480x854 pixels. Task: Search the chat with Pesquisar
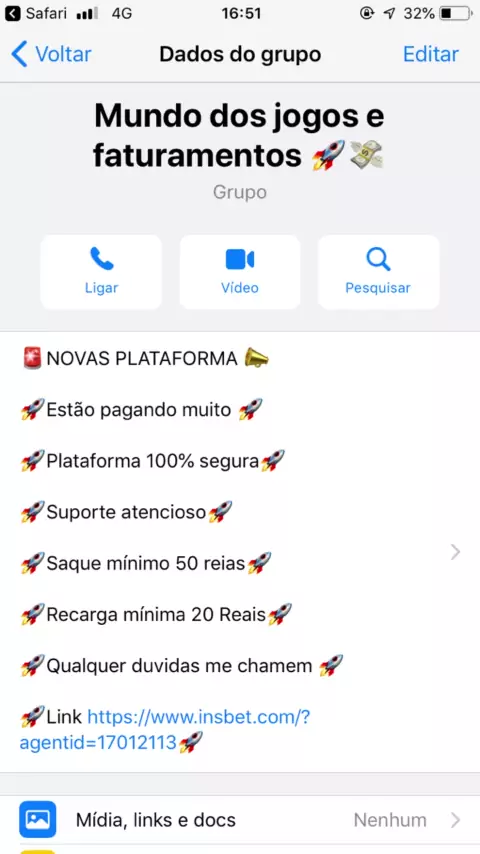[378, 272]
